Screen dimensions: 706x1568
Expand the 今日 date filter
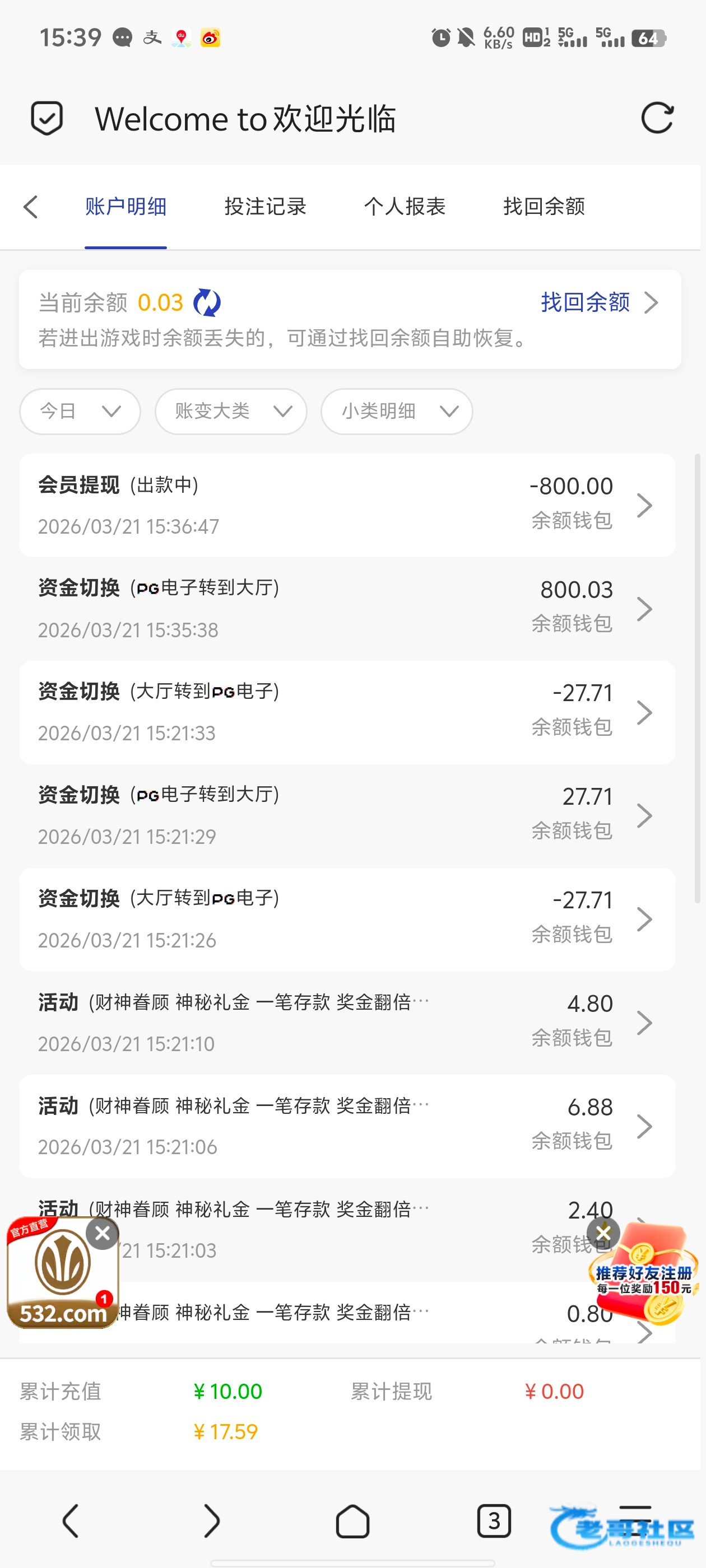coord(80,412)
